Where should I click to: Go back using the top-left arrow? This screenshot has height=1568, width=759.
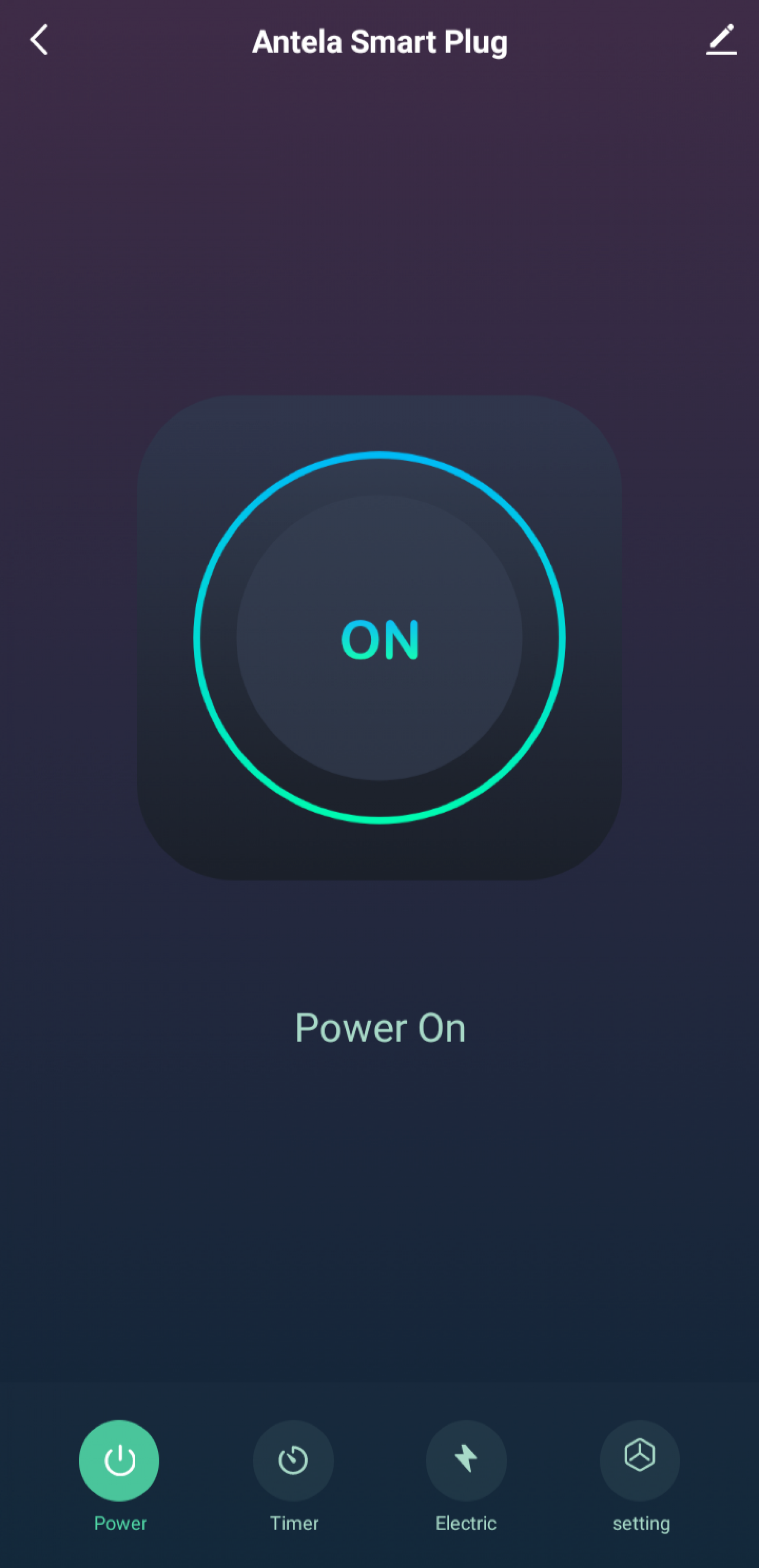(x=39, y=40)
